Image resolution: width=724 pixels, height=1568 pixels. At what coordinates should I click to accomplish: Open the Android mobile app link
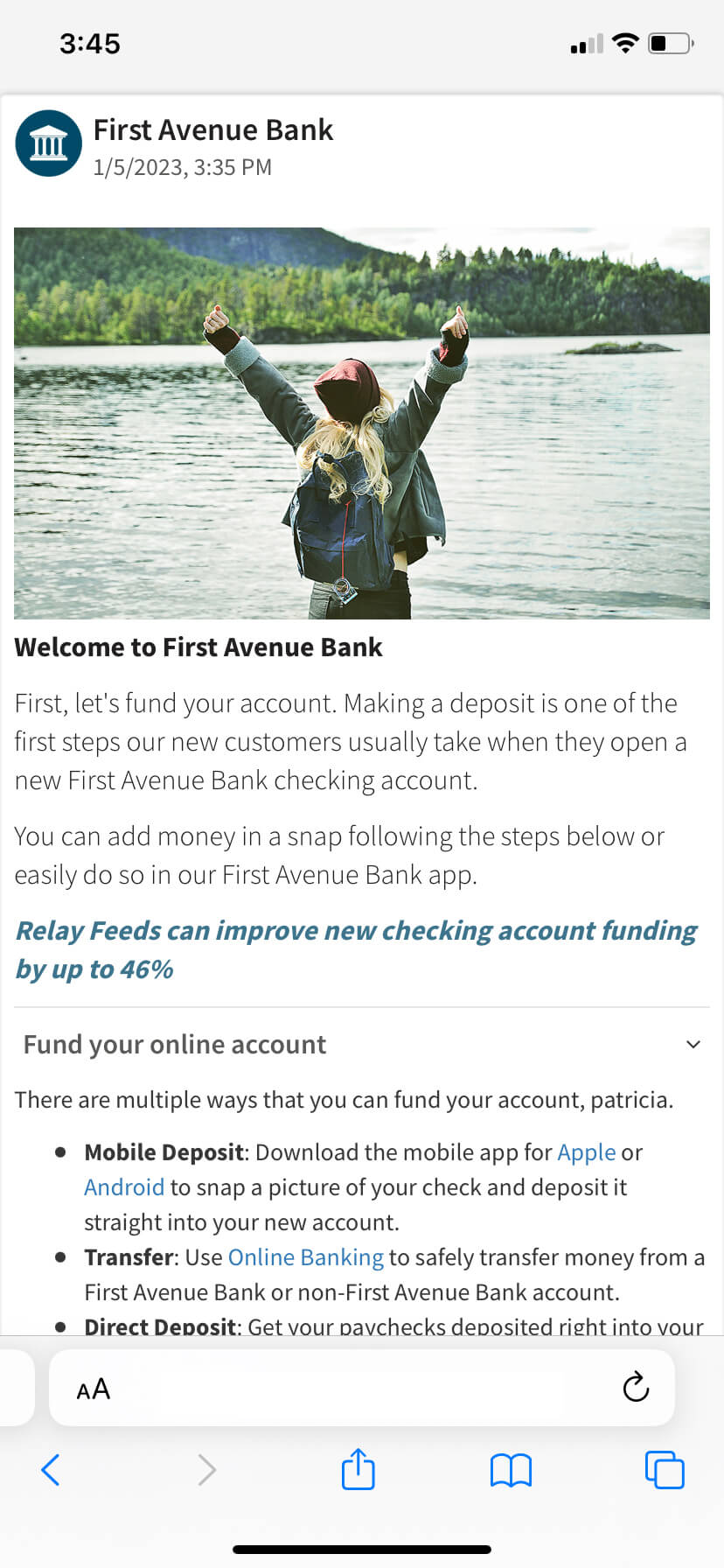pyautogui.click(x=124, y=1187)
